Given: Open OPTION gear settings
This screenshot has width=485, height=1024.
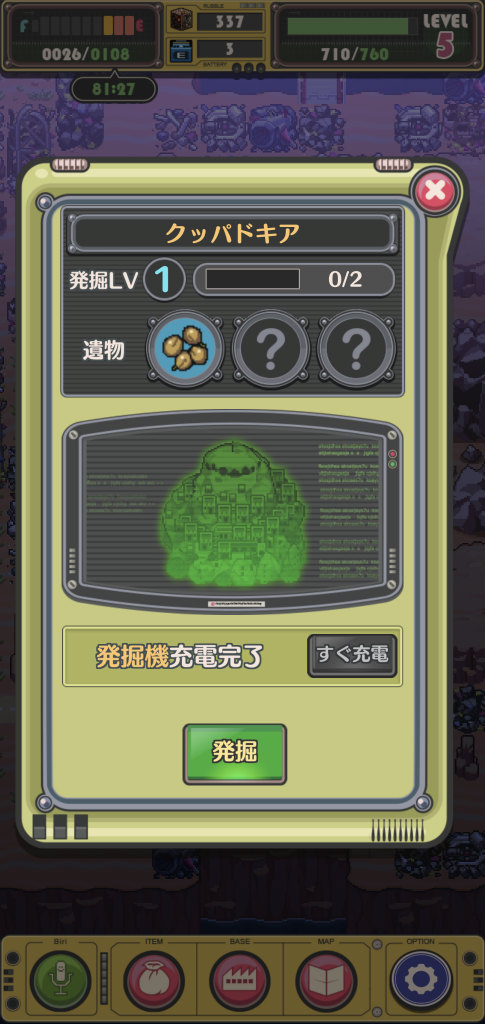Looking at the screenshot, I should [x=421, y=981].
